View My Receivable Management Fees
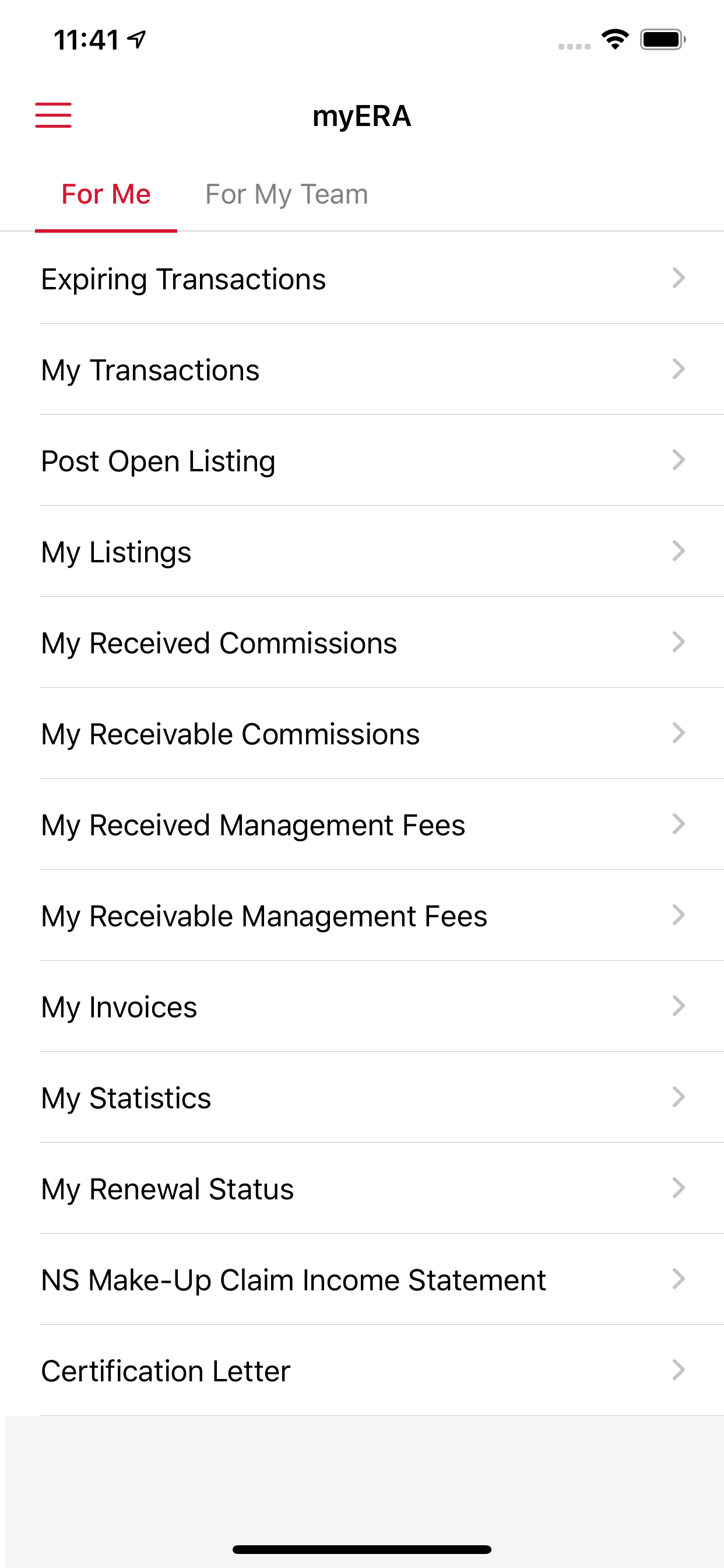Image resolution: width=724 pixels, height=1568 pixels. [362, 915]
